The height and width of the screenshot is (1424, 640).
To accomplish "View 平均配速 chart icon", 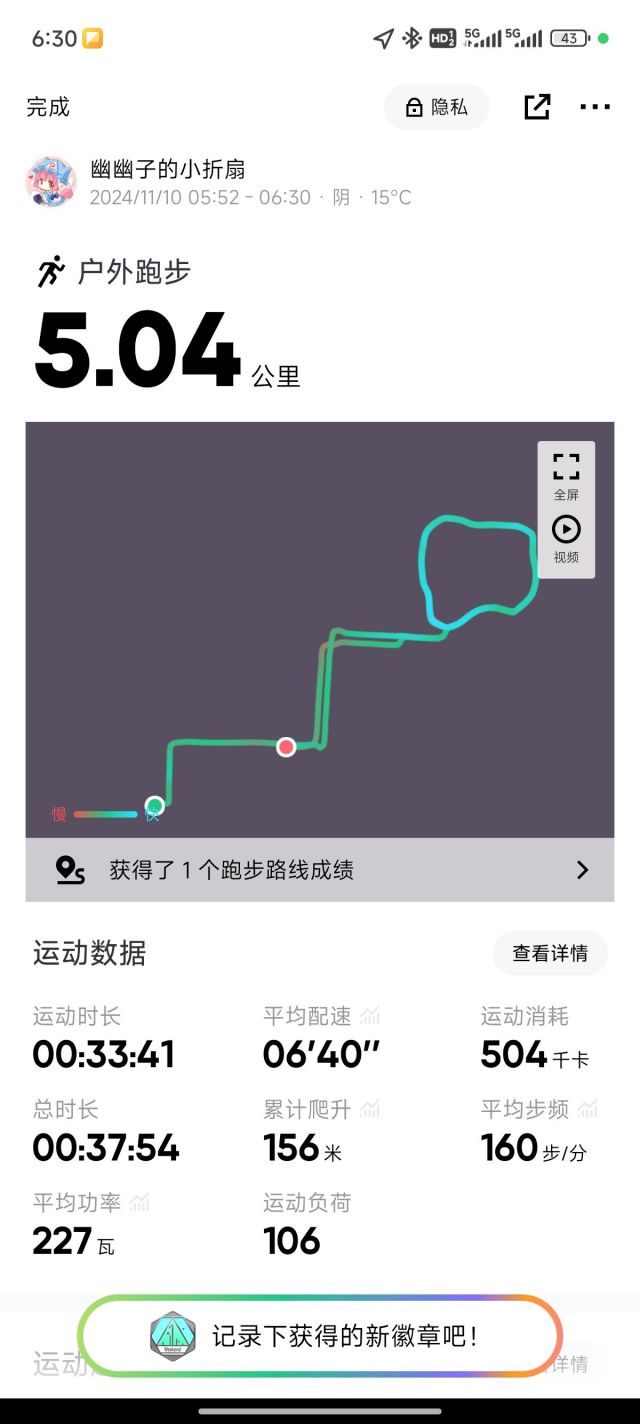I will pos(370,1016).
